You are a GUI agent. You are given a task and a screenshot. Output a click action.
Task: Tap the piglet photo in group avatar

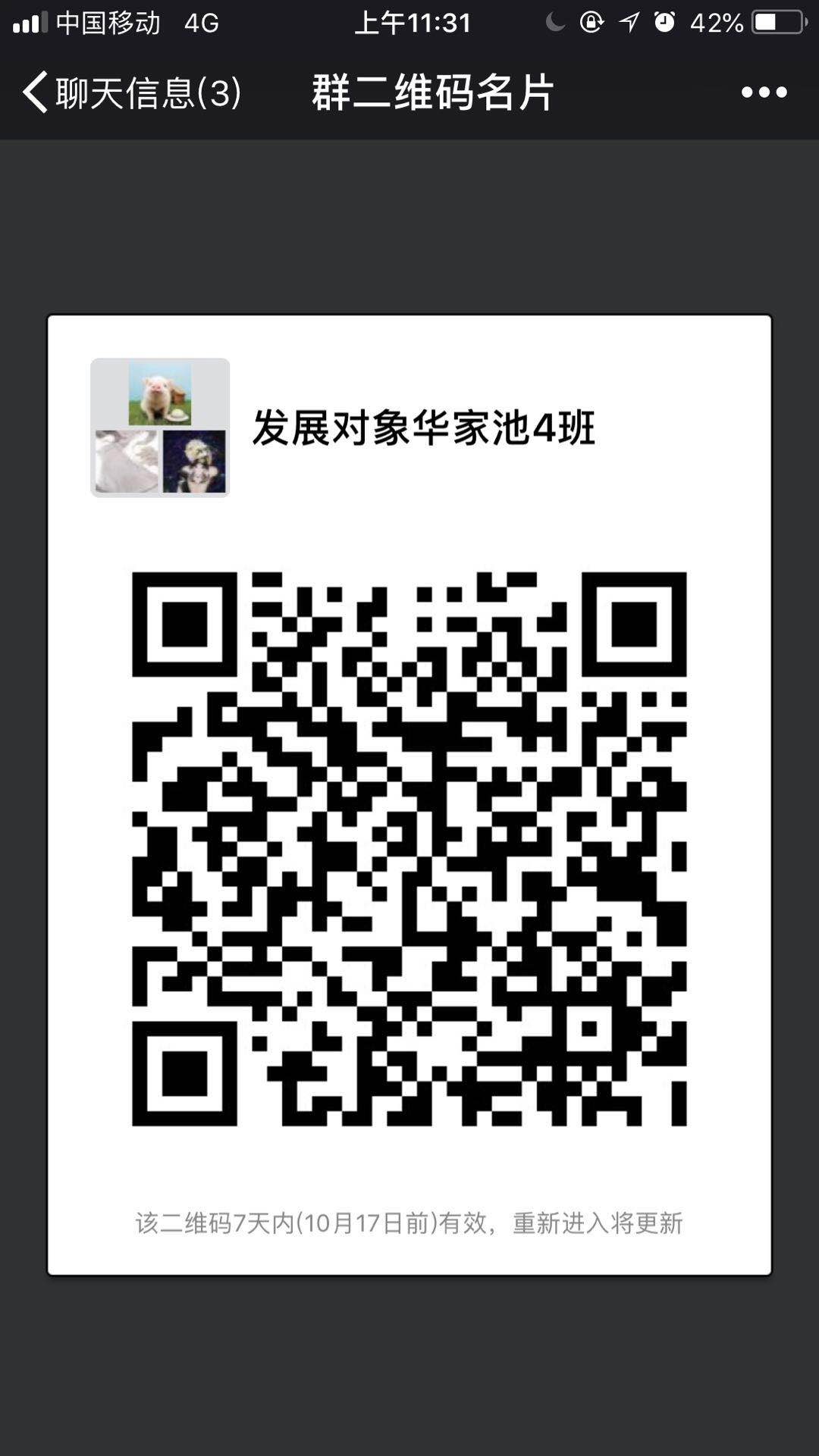(x=159, y=394)
